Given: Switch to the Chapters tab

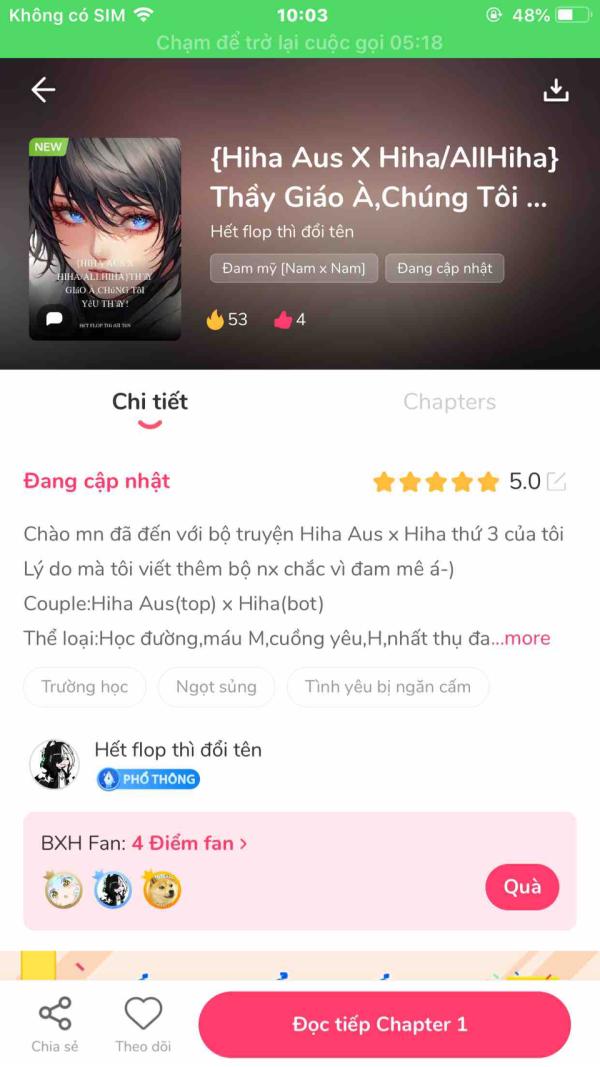Looking at the screenshot, I should 449,402.
